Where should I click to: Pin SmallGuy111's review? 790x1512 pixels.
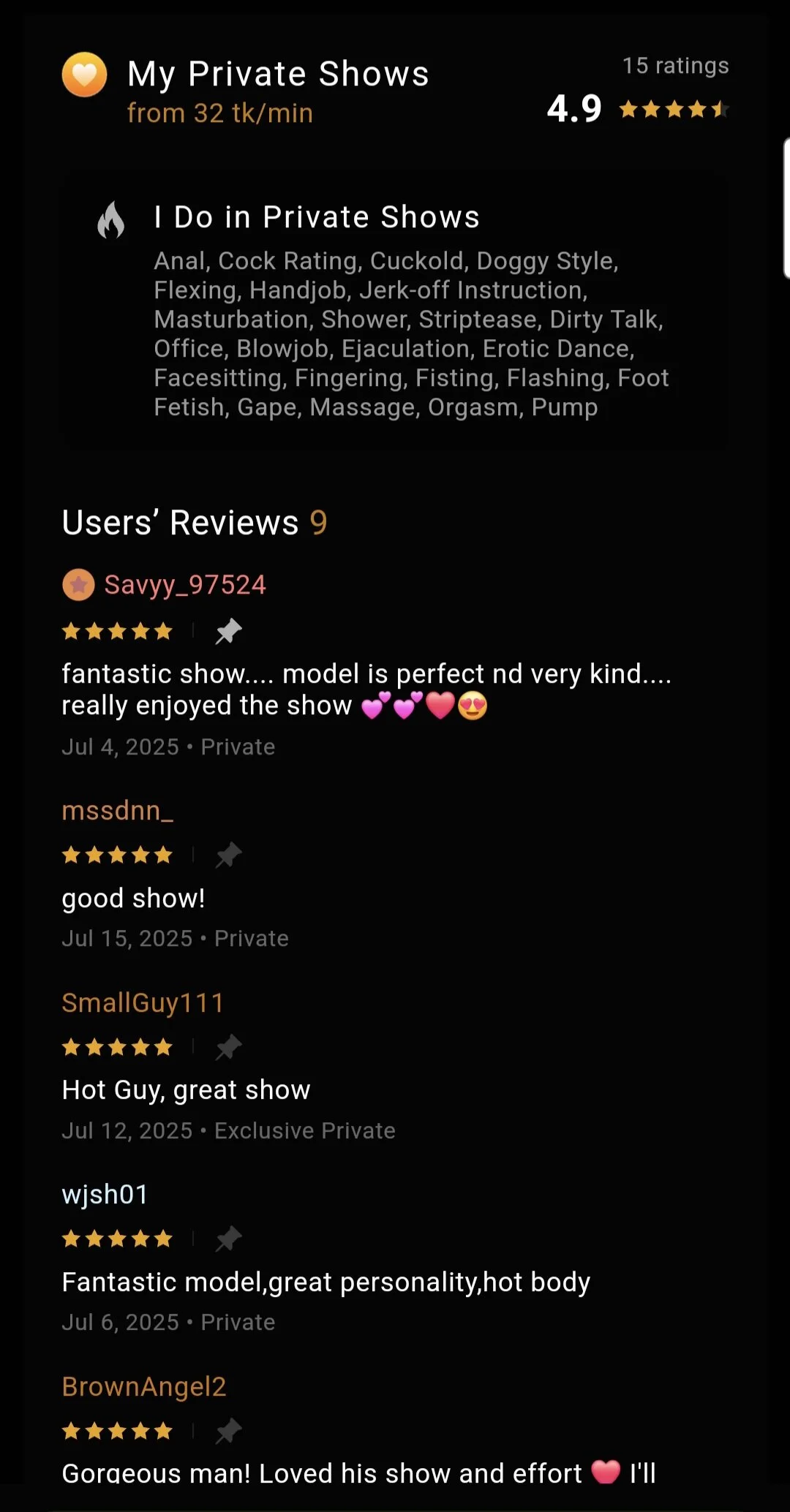click(x=228, y=1047)
